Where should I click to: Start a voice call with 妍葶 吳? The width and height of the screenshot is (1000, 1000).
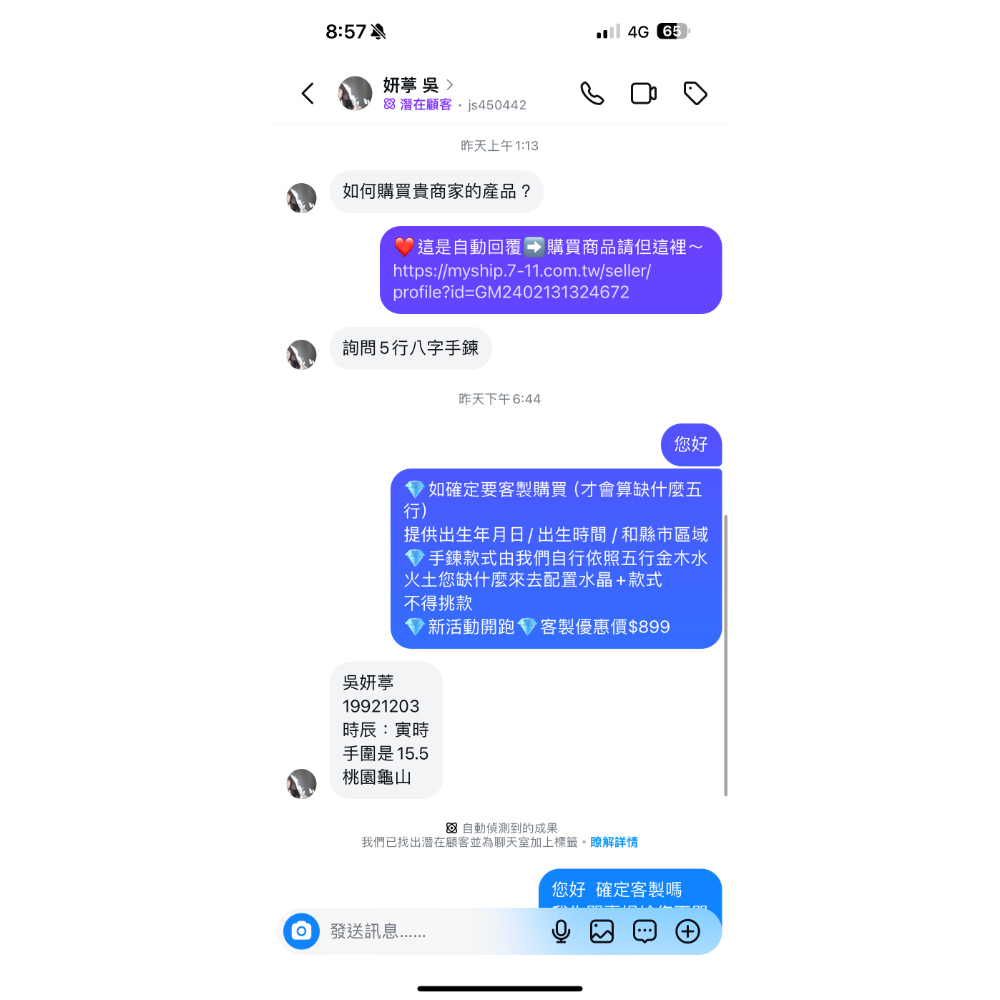[592, 94]
